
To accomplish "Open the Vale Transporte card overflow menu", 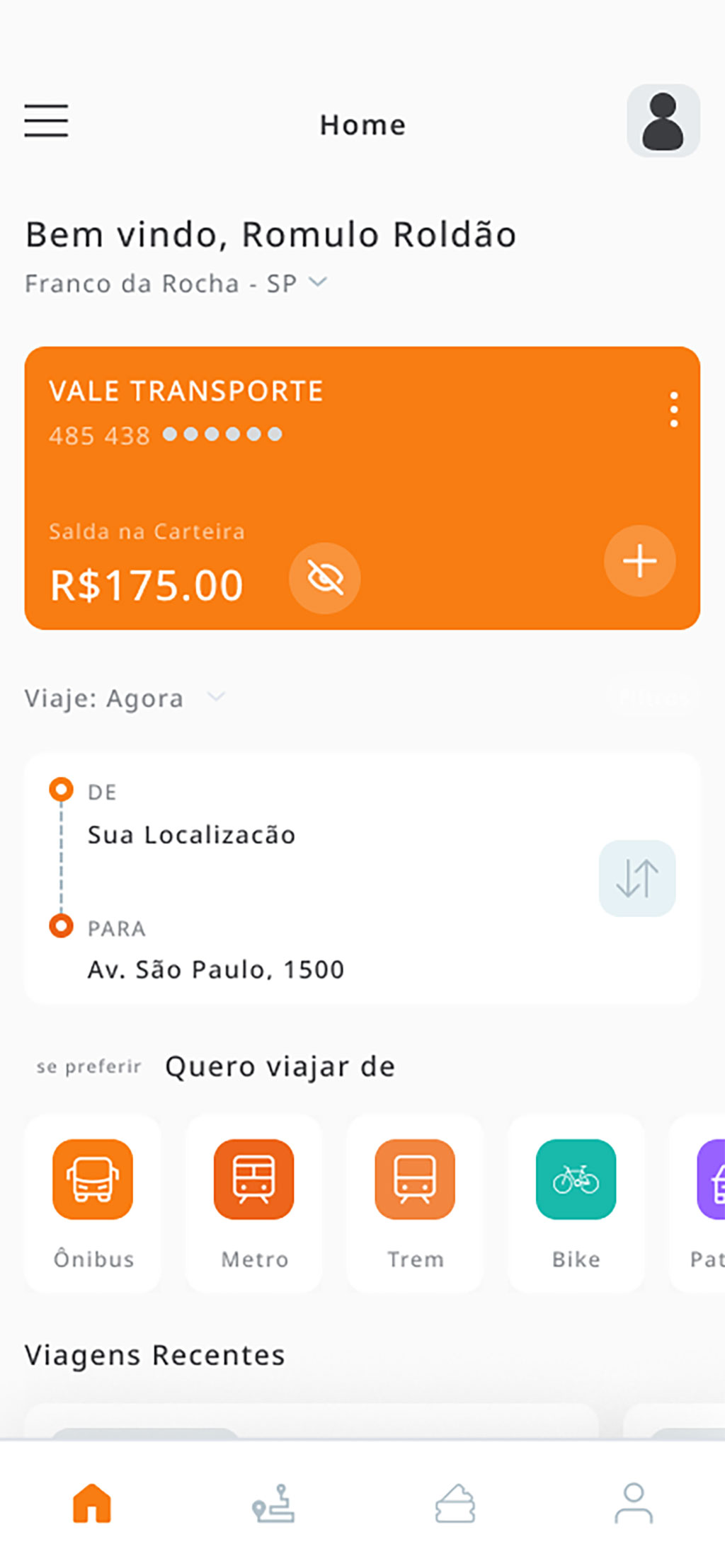I will coord(674,410).
